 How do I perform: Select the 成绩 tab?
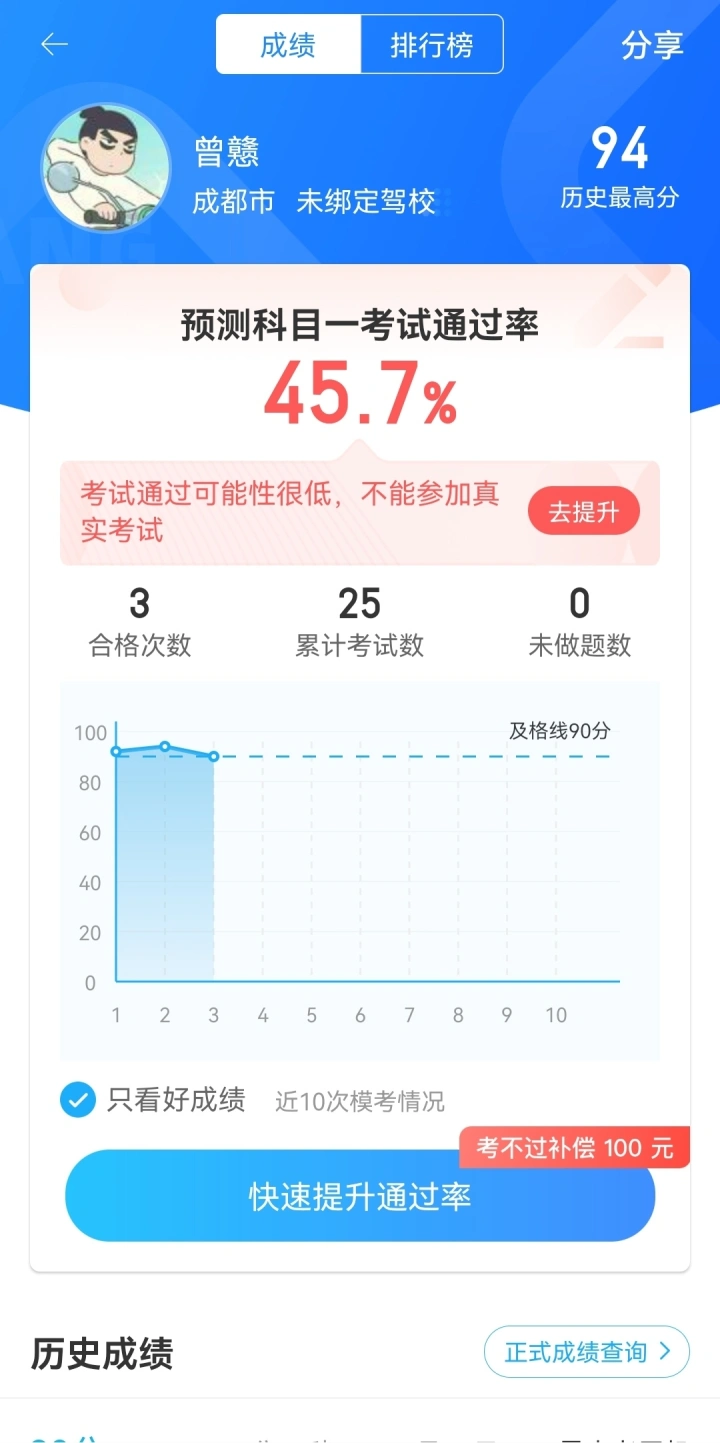pyautogui.click(x=288, y=45)
